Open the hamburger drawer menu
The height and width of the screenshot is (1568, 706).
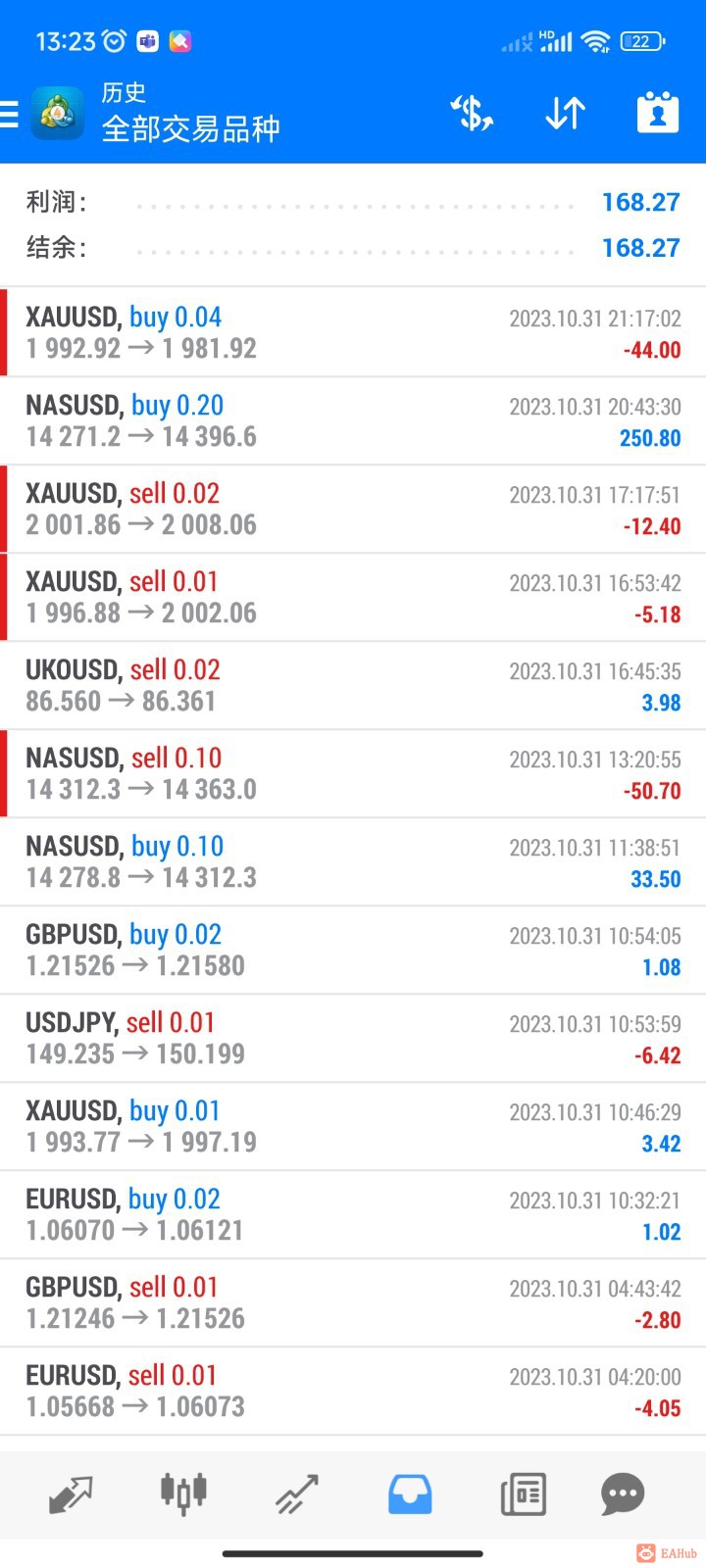(x=12, y=115)
